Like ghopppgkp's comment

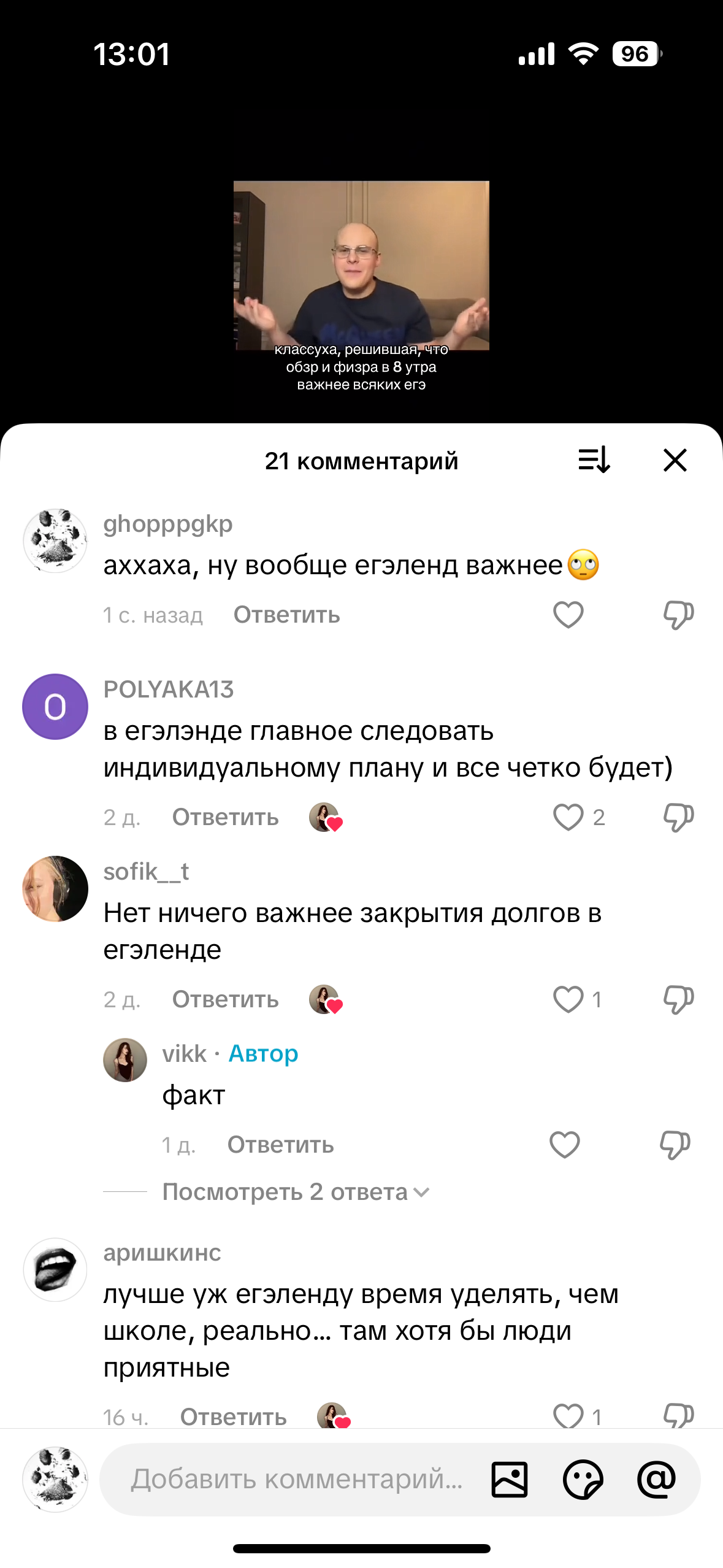(x=568, y=615)
